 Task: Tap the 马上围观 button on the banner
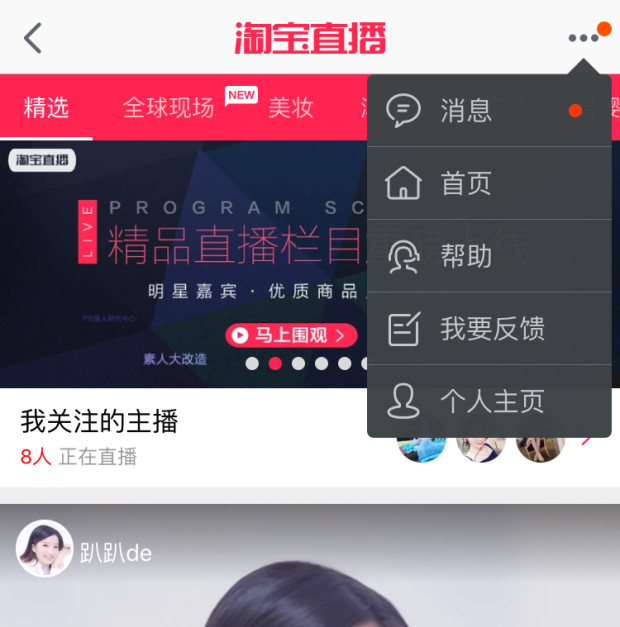click(291, 335)
